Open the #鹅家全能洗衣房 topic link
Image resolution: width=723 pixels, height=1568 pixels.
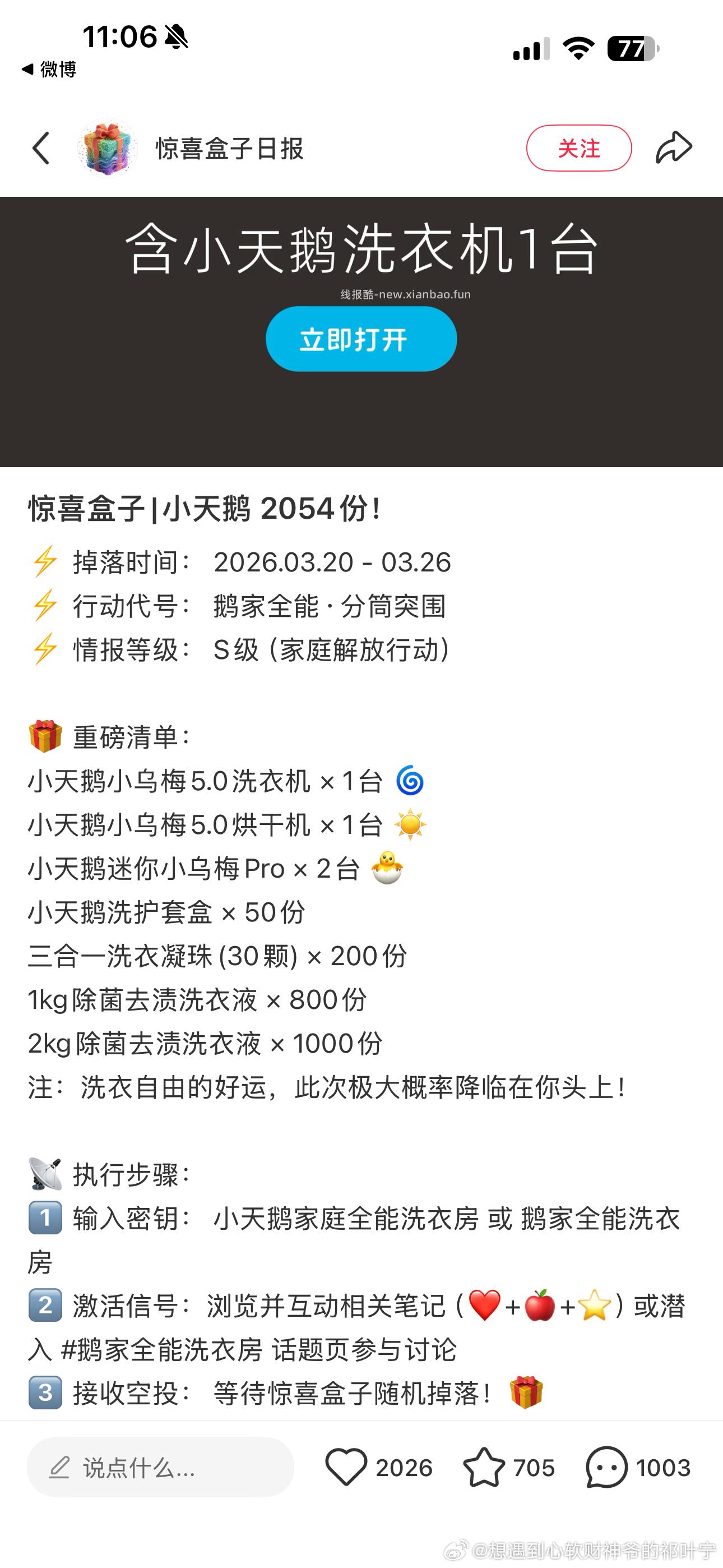[162, 1349]
